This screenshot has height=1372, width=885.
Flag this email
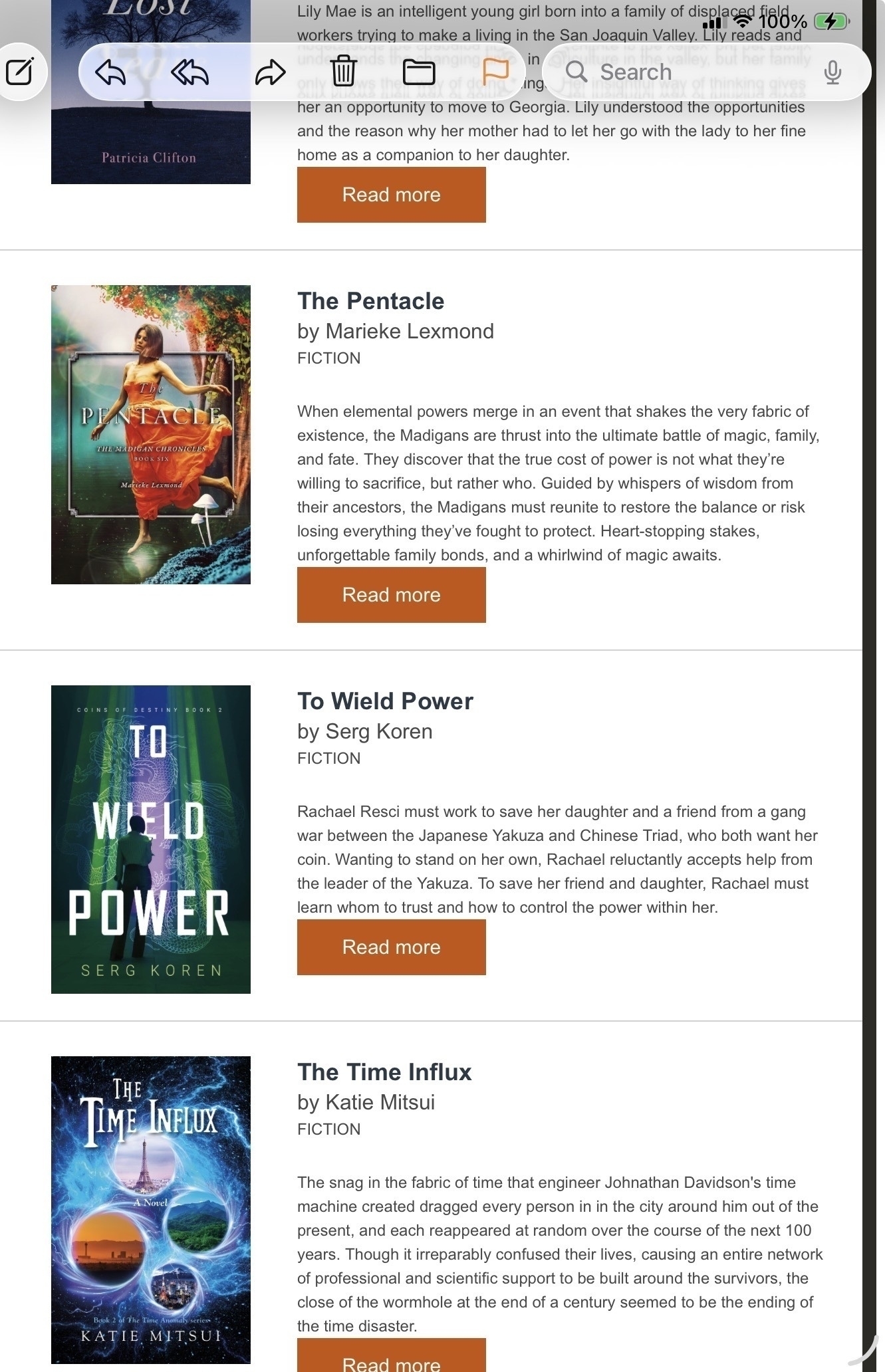click(x=495, y=70)
